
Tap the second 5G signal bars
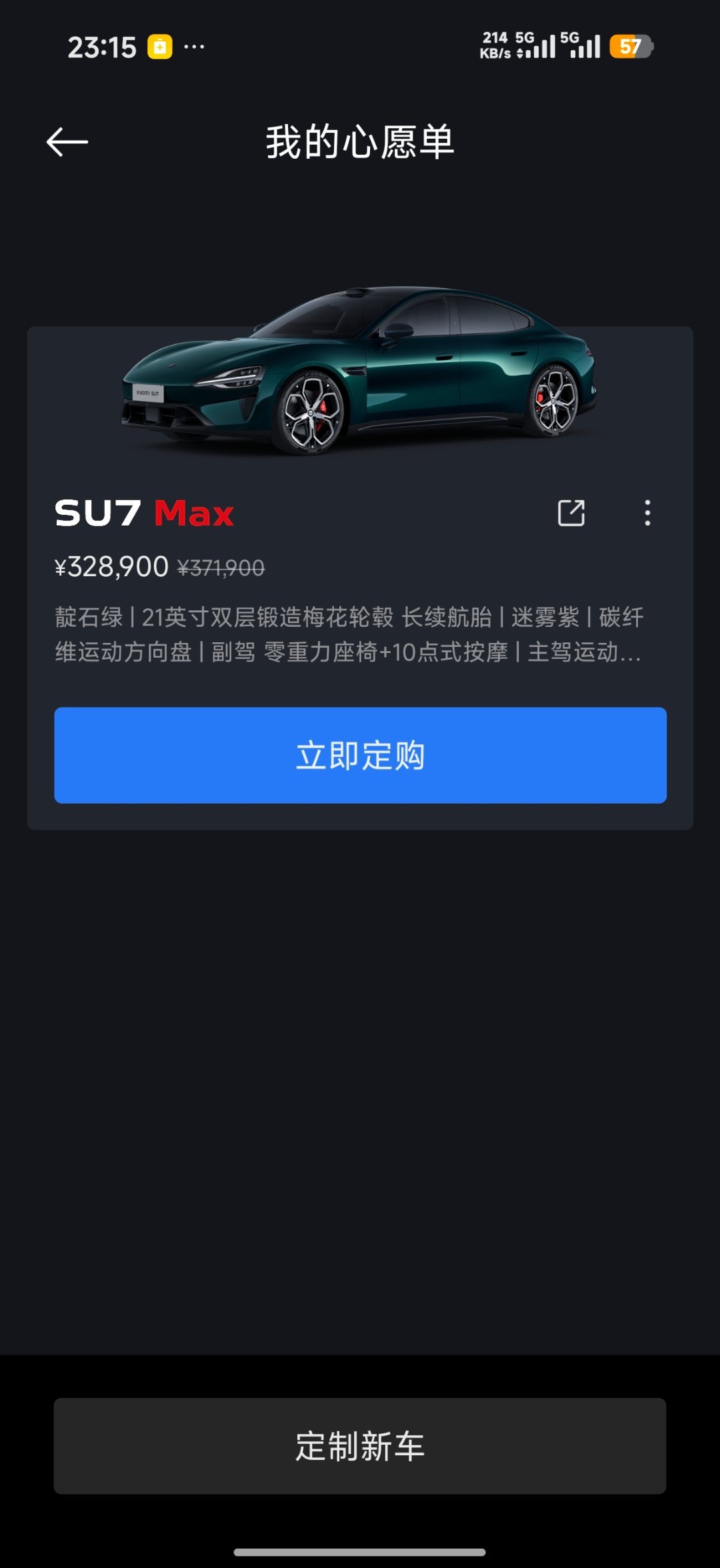(x=582, y=47)
